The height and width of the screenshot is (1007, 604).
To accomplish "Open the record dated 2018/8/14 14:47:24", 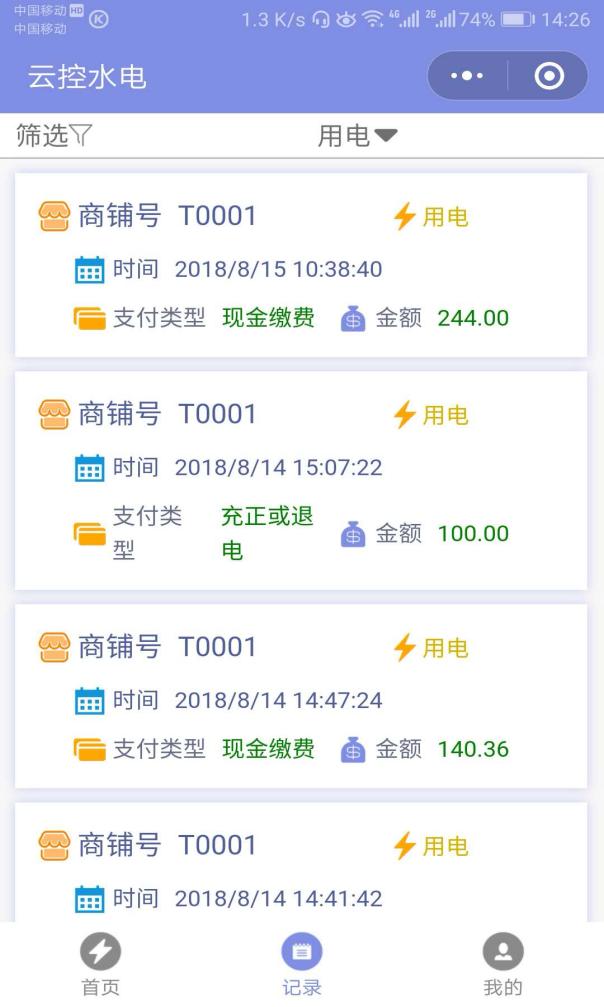I will coord(301,696).
